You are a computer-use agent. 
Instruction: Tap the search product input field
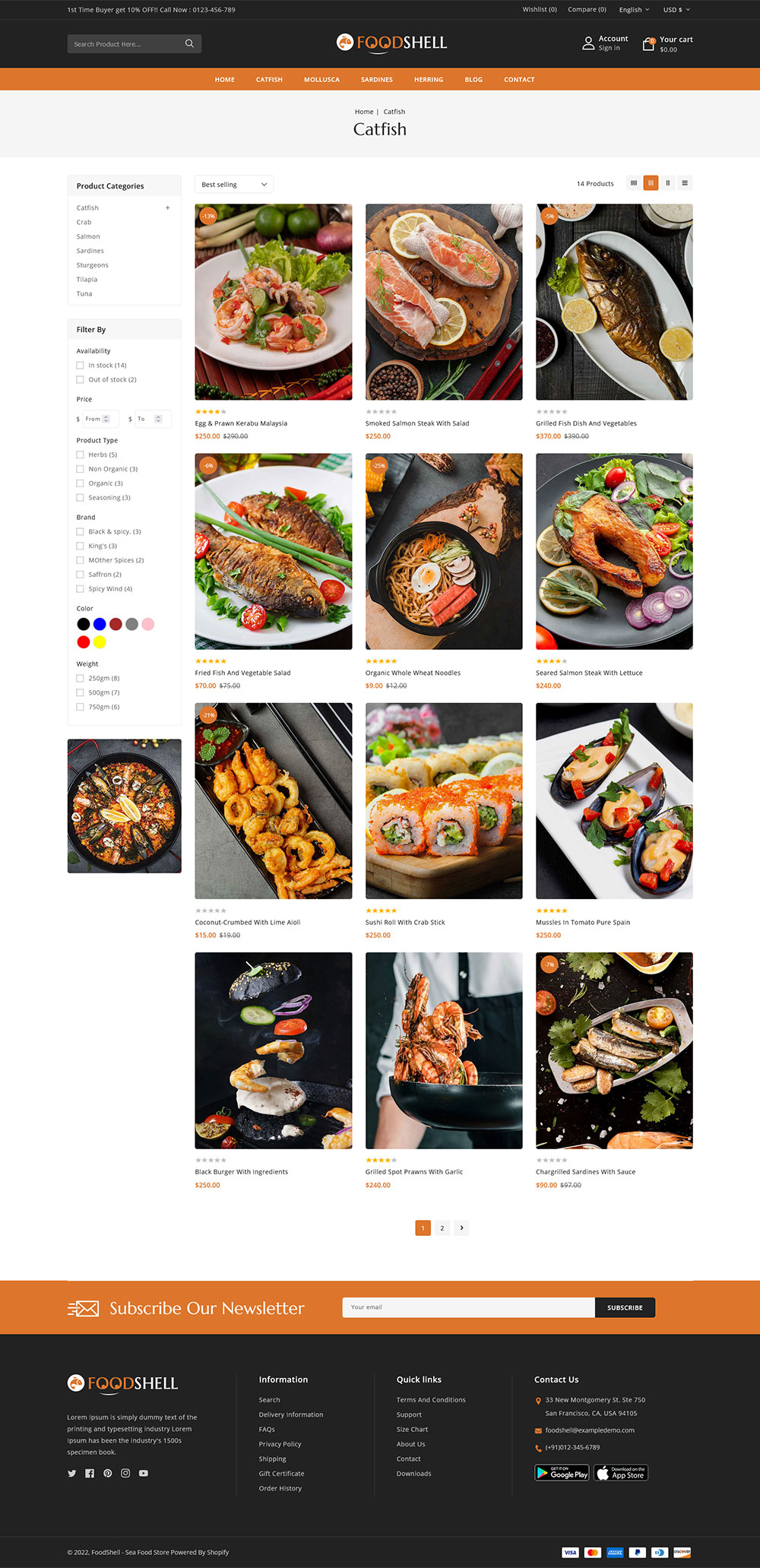pyautogui.click(x=125, y=44)
